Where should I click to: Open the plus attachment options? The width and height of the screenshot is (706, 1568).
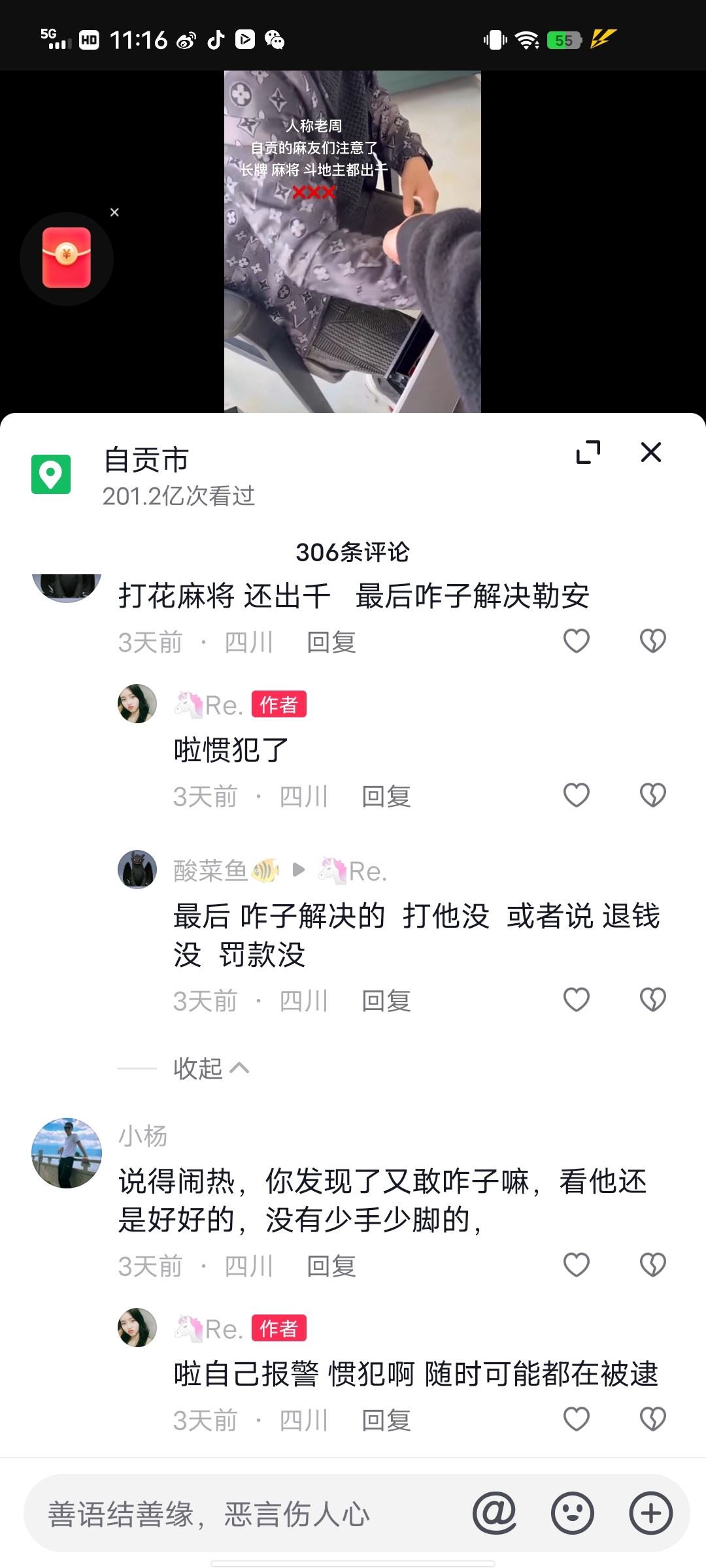pos(650,1513)
